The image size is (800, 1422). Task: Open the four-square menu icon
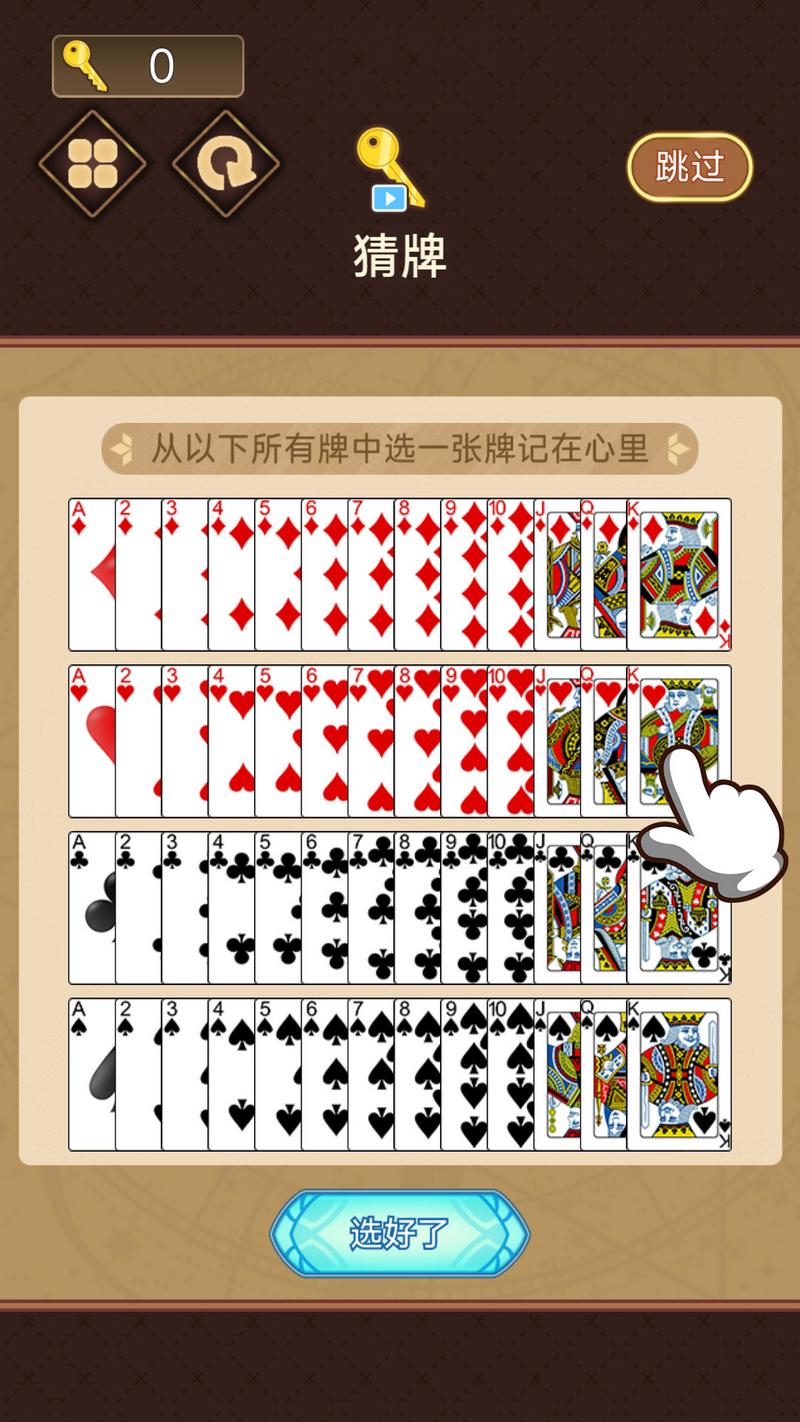92,164
